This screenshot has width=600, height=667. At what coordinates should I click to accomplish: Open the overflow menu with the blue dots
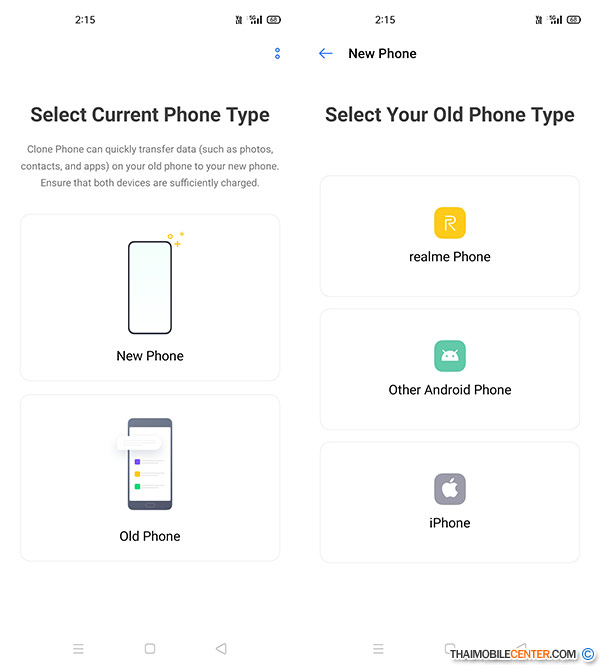tap(277, 53)
